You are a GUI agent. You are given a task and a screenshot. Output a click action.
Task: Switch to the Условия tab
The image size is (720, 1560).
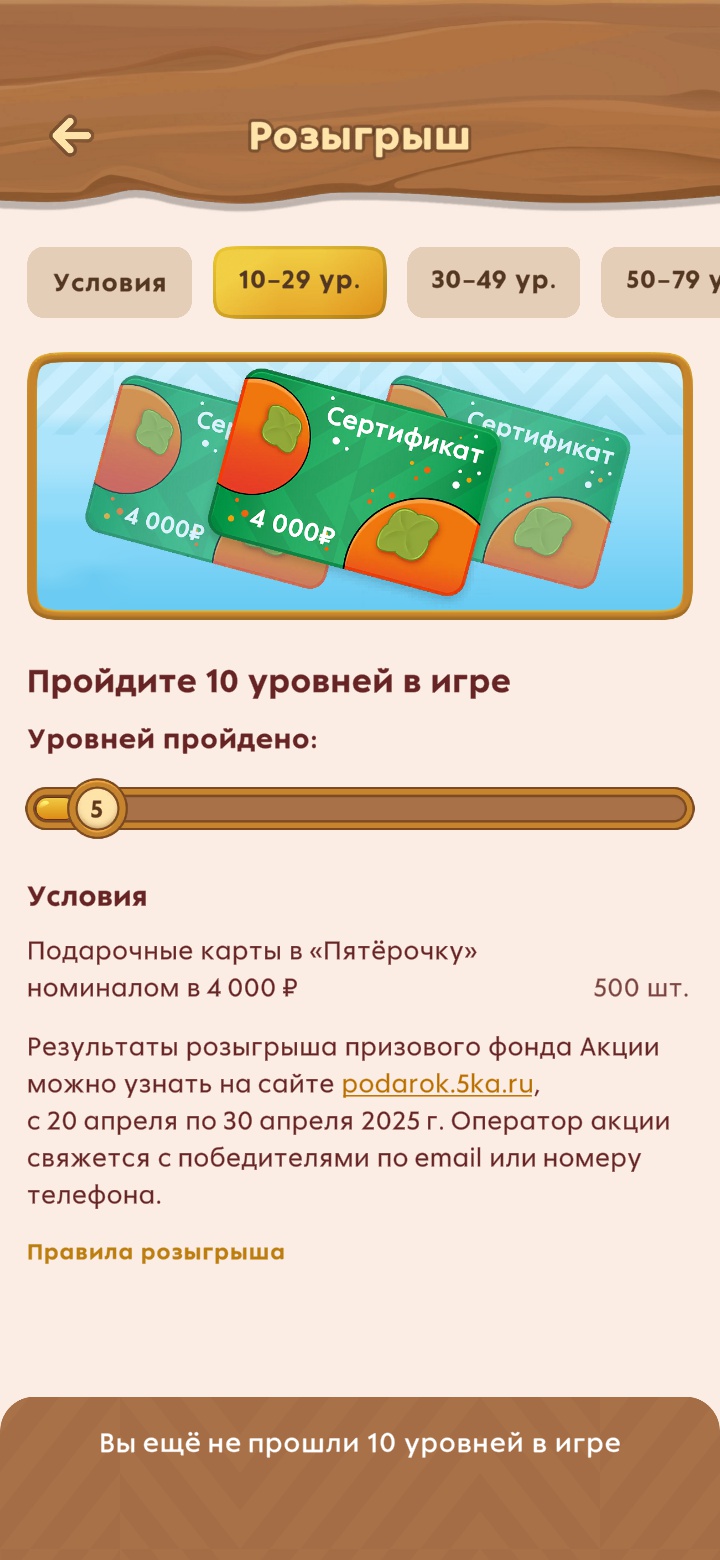(109, 282)
